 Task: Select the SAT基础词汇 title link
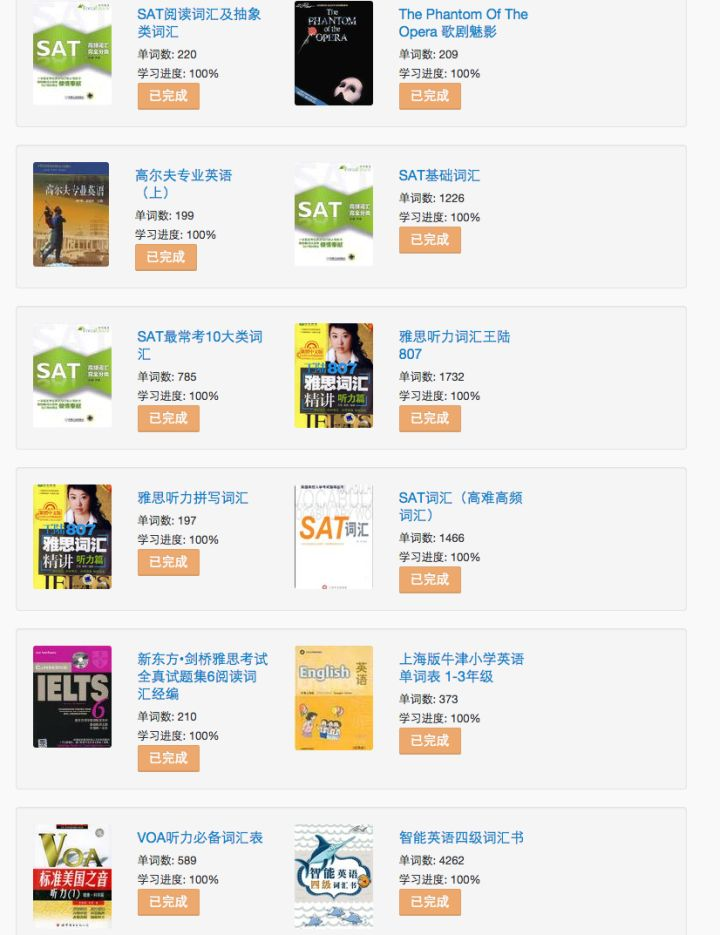tap(439, 175)
